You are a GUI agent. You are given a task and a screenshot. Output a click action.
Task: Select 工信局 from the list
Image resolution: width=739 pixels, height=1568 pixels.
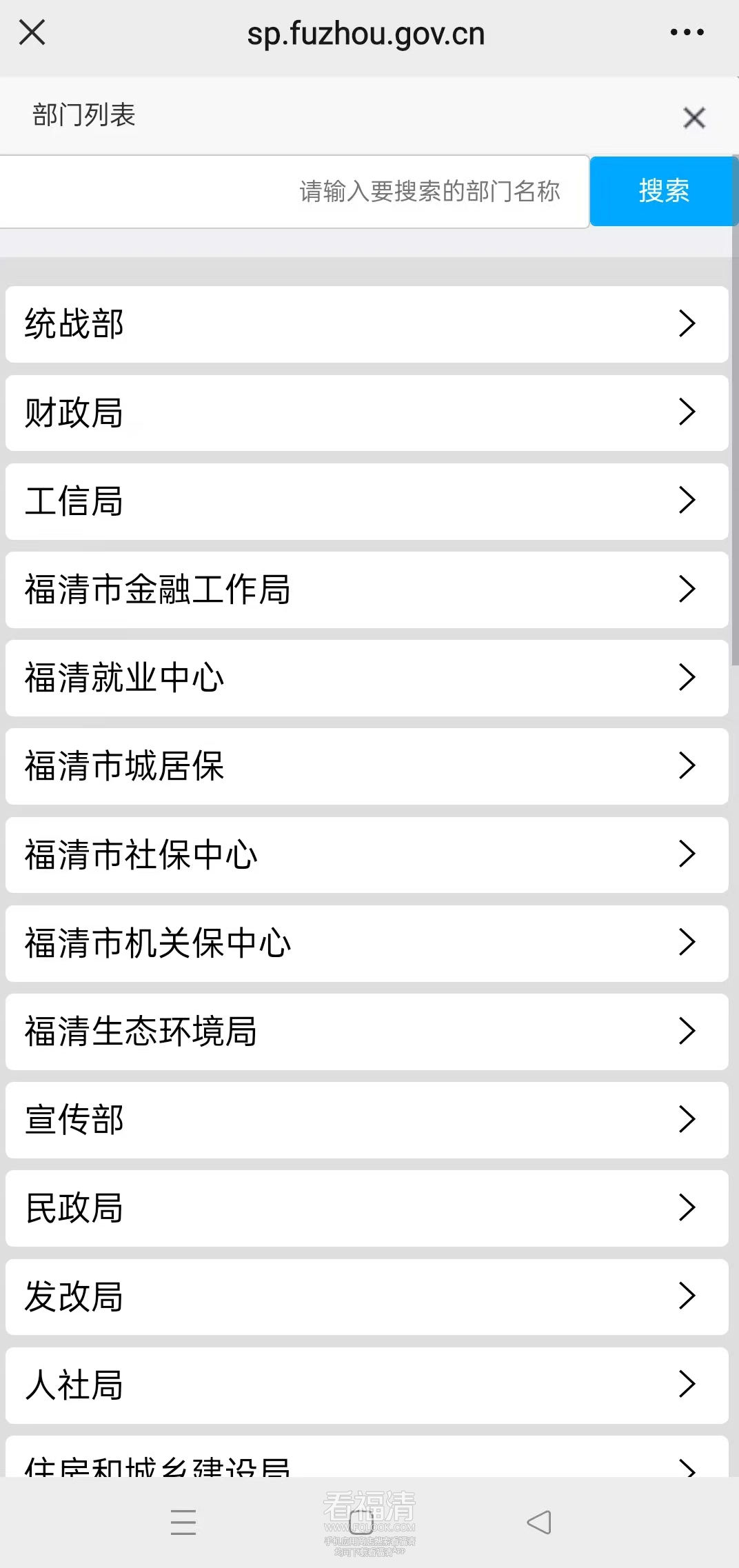point(367,501)
